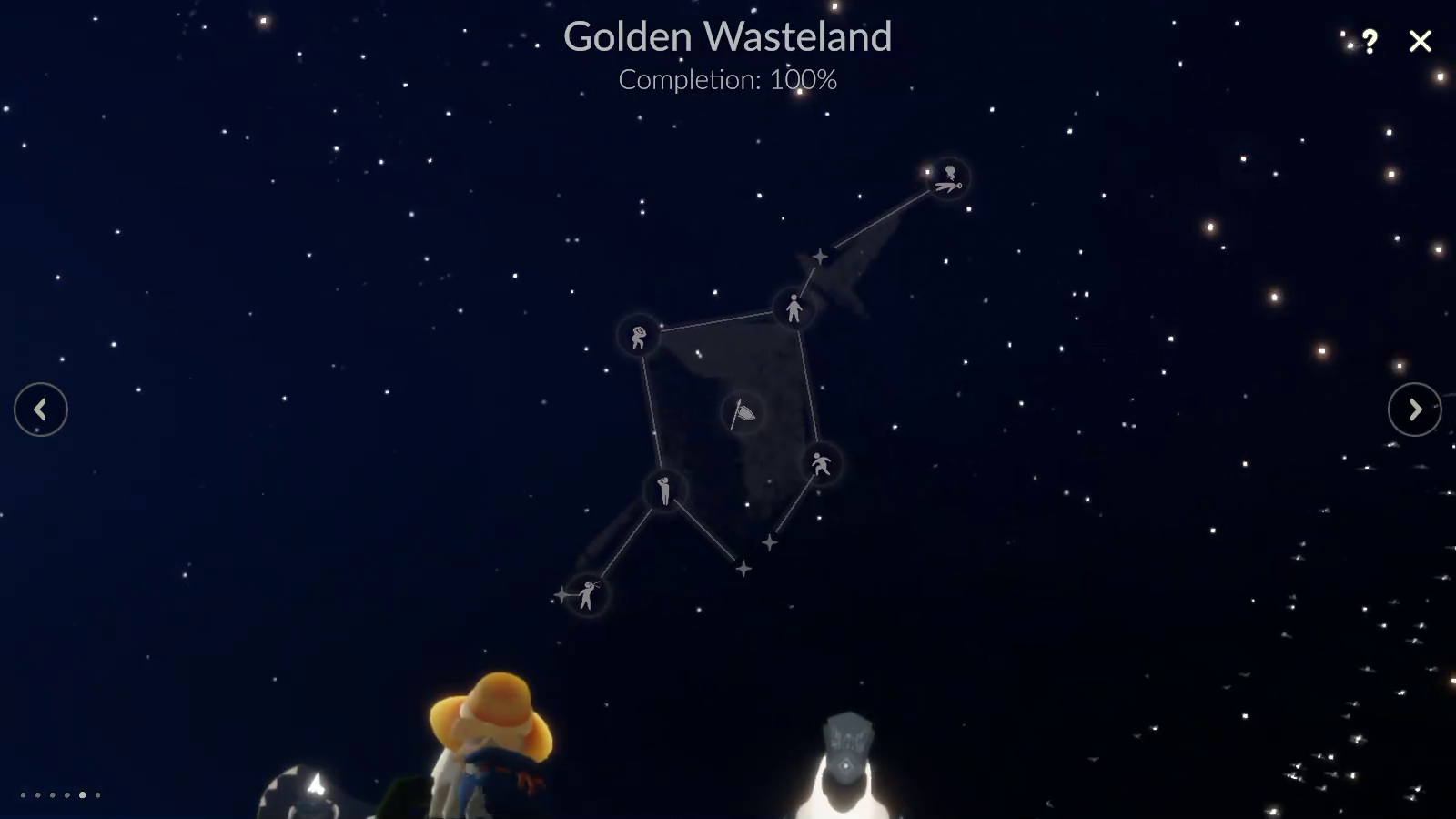
Task: Close the constellation view
Action: click(x=1420, y=41)
